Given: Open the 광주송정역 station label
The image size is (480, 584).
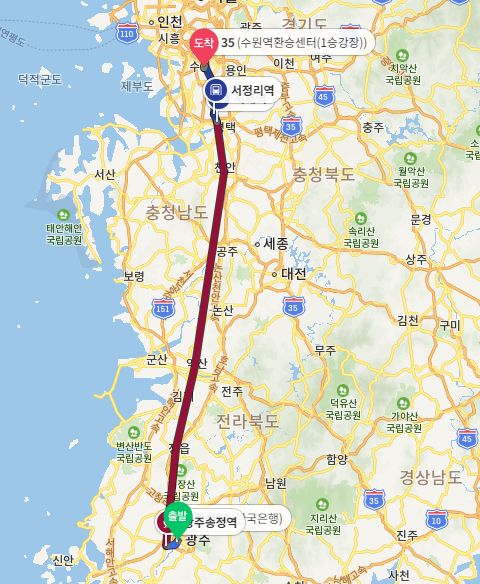Looking at the screenshot, I should 212,522.
